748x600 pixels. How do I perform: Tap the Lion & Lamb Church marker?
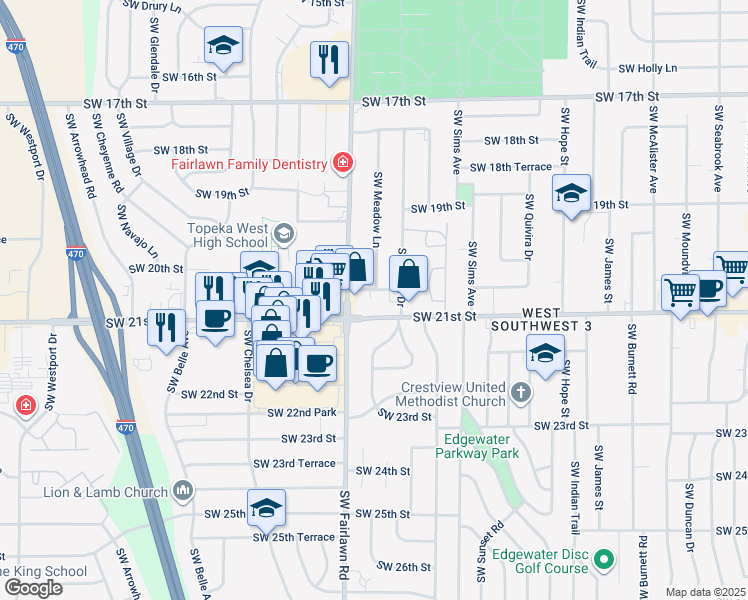182,490
